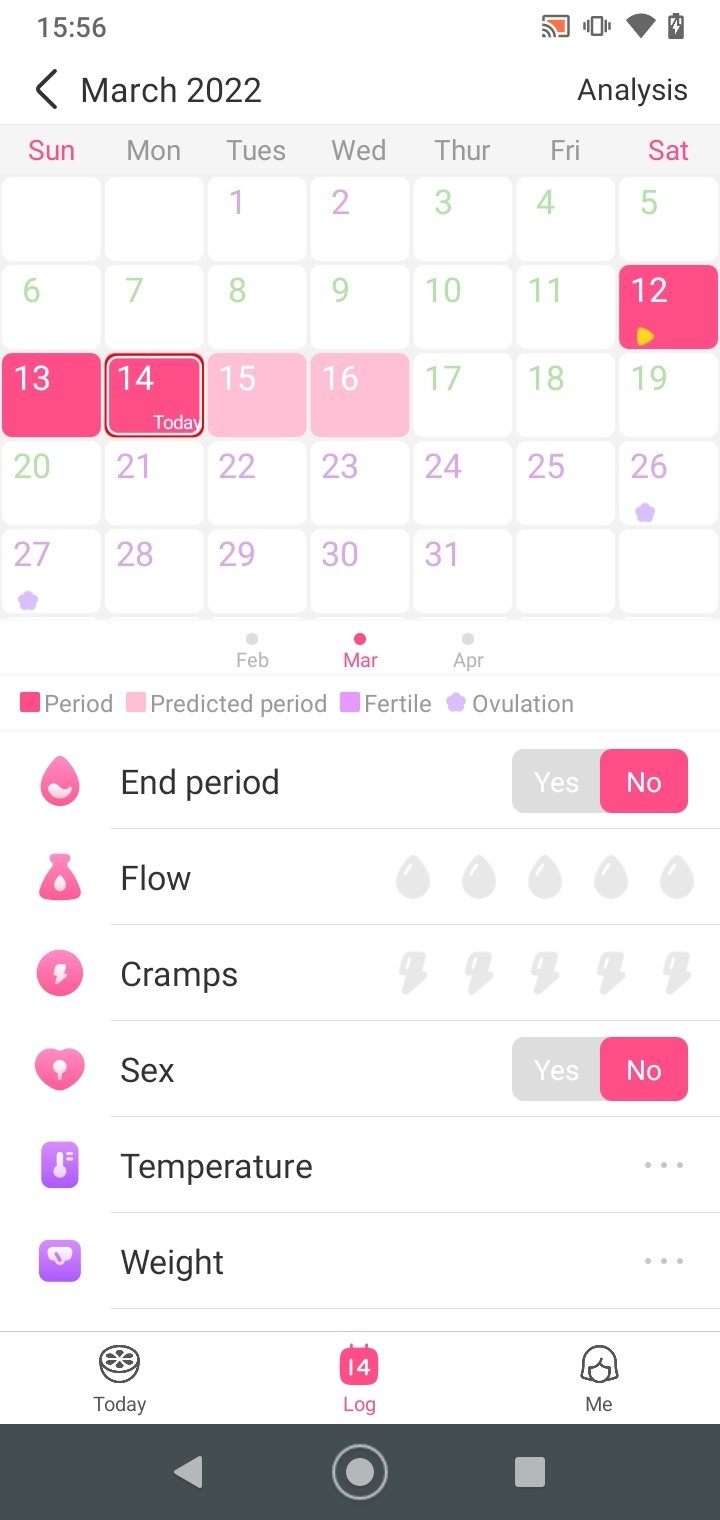The width and height of the screenshot is (720, 1520).
Task: Set Sex to Yes
Action: (x=556, y=1069)
